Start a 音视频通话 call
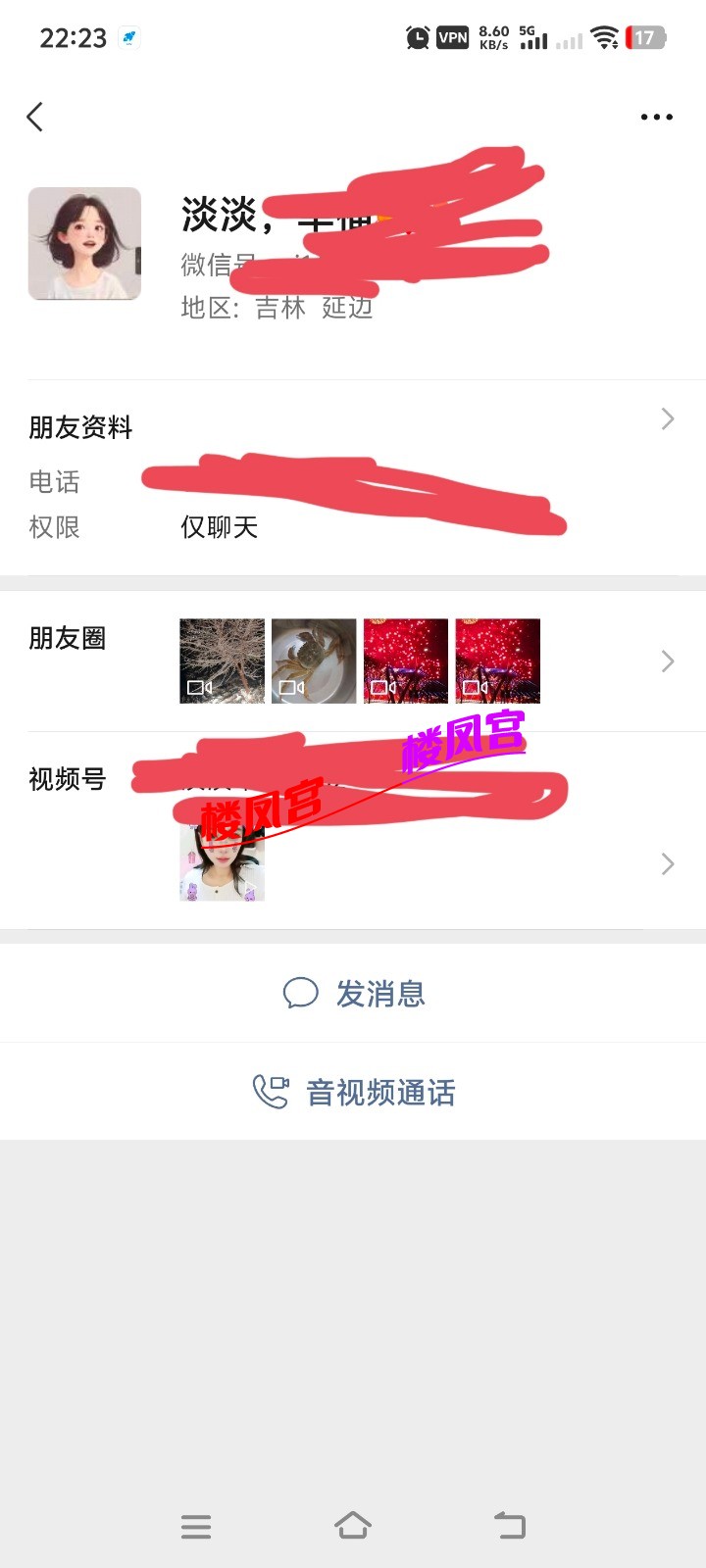 [353, 1092]
